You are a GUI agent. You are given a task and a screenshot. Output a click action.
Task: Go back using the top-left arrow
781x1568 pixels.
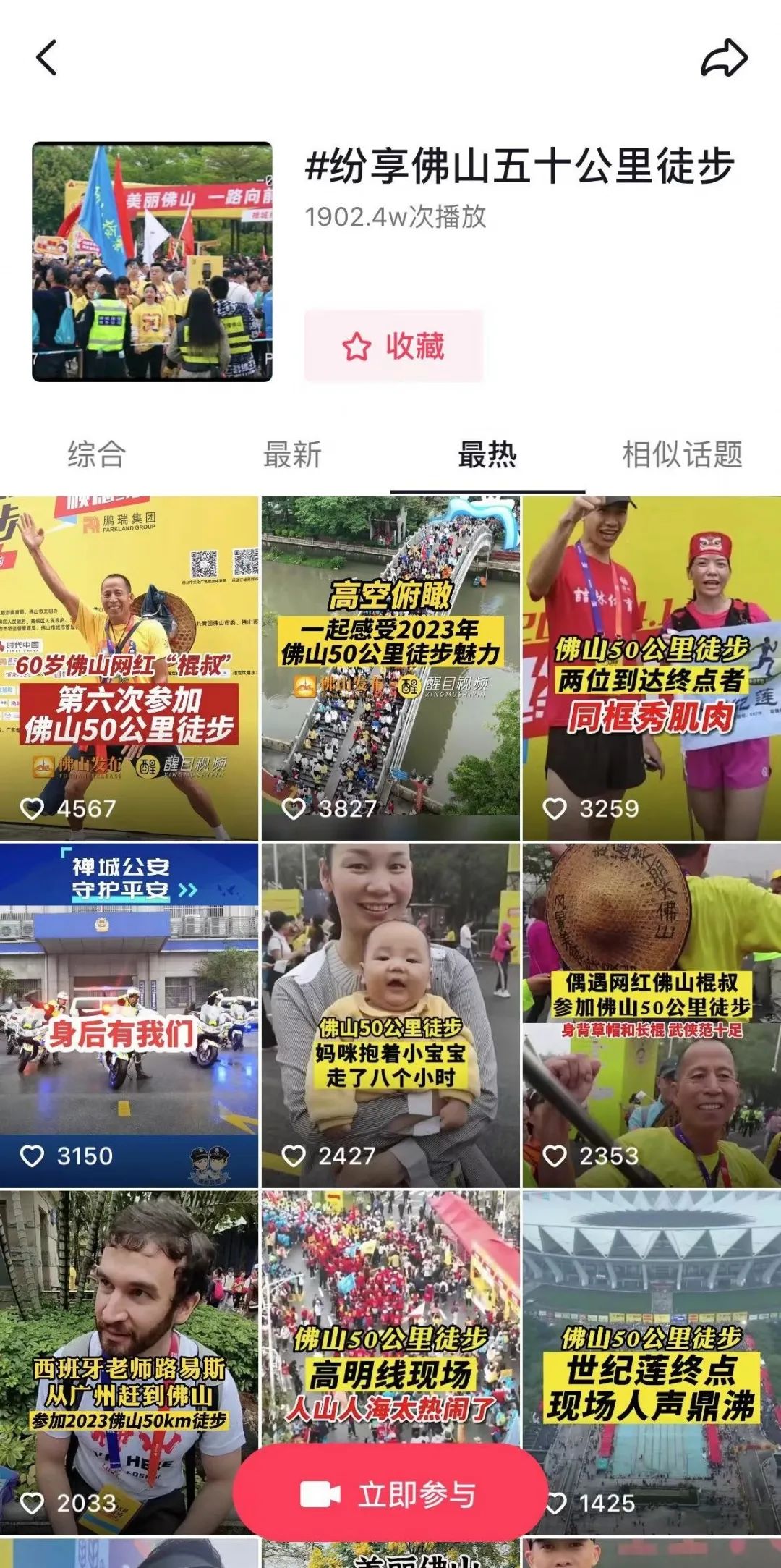(x=47, y=58)
